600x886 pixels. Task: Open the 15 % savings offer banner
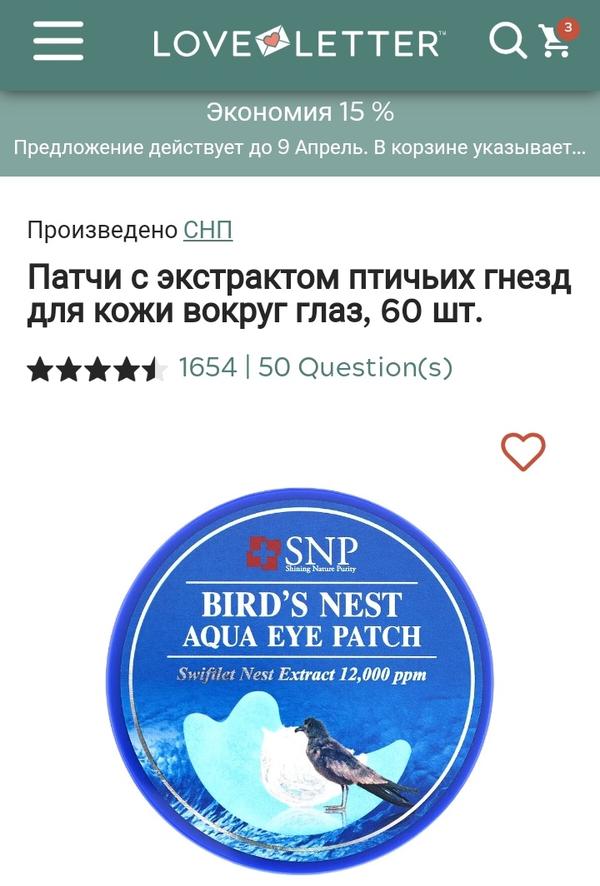pos(300,130)
